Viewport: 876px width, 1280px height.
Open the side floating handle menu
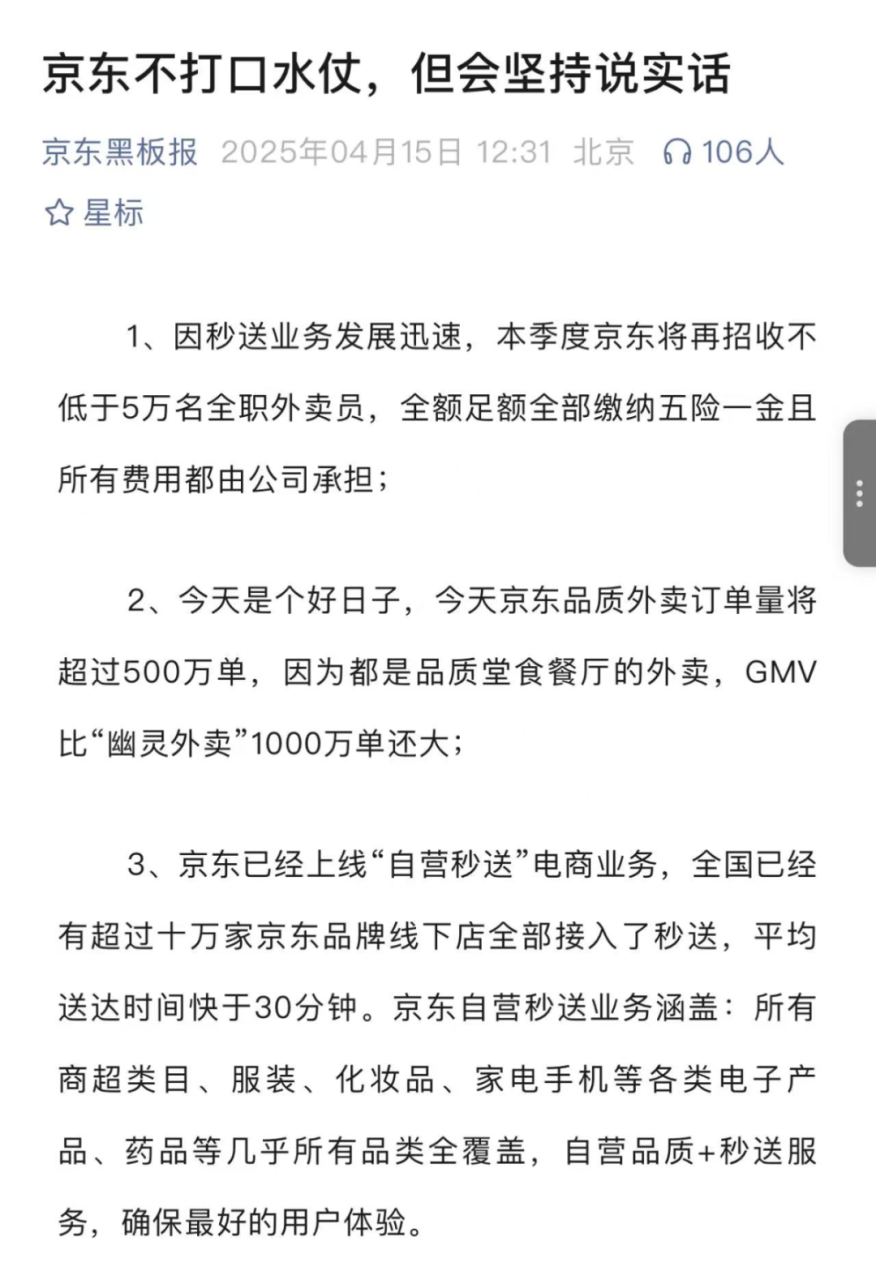point(860,493)
